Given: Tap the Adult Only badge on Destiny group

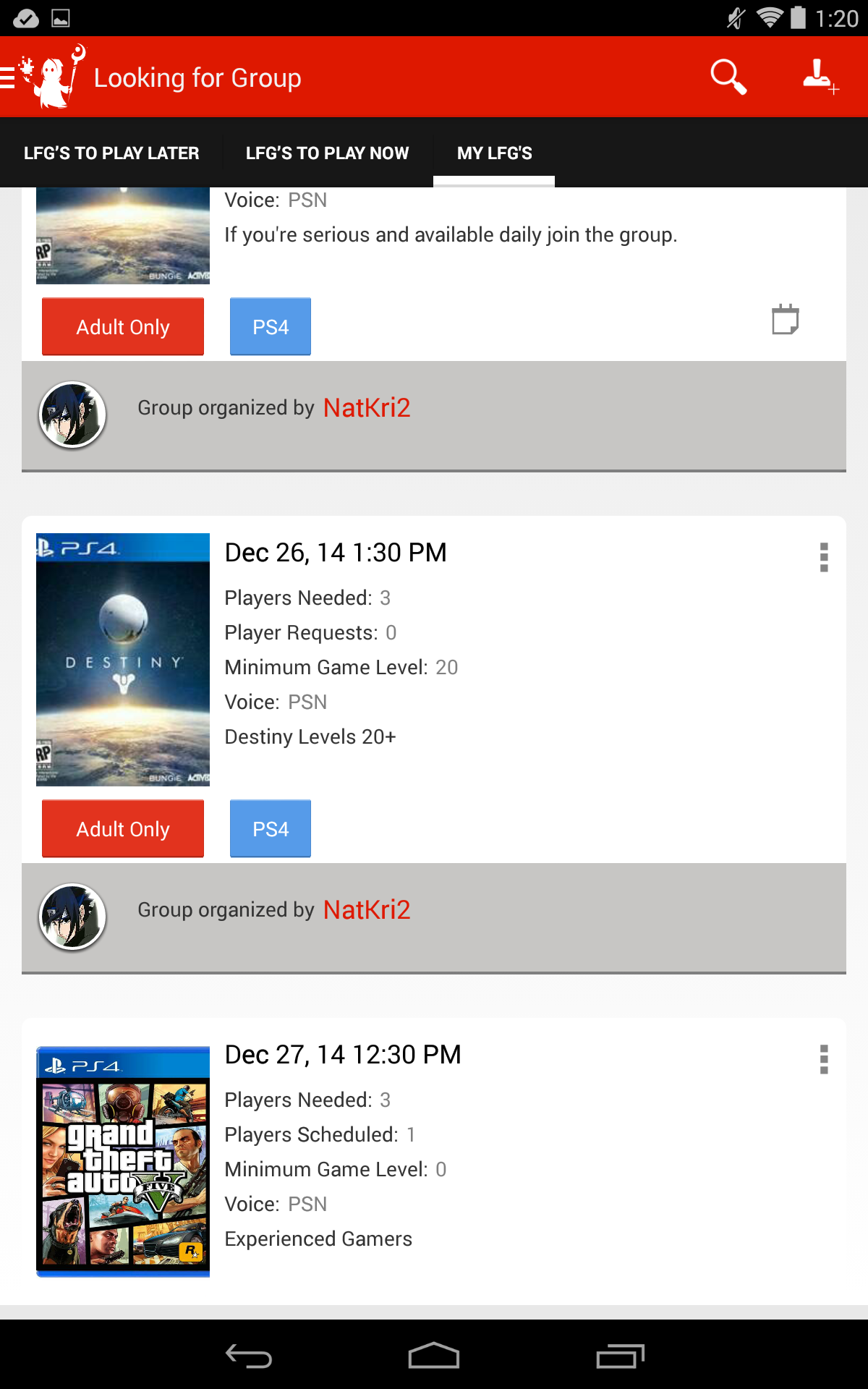Looking at the screenshot, I should (x=122, y=828).
